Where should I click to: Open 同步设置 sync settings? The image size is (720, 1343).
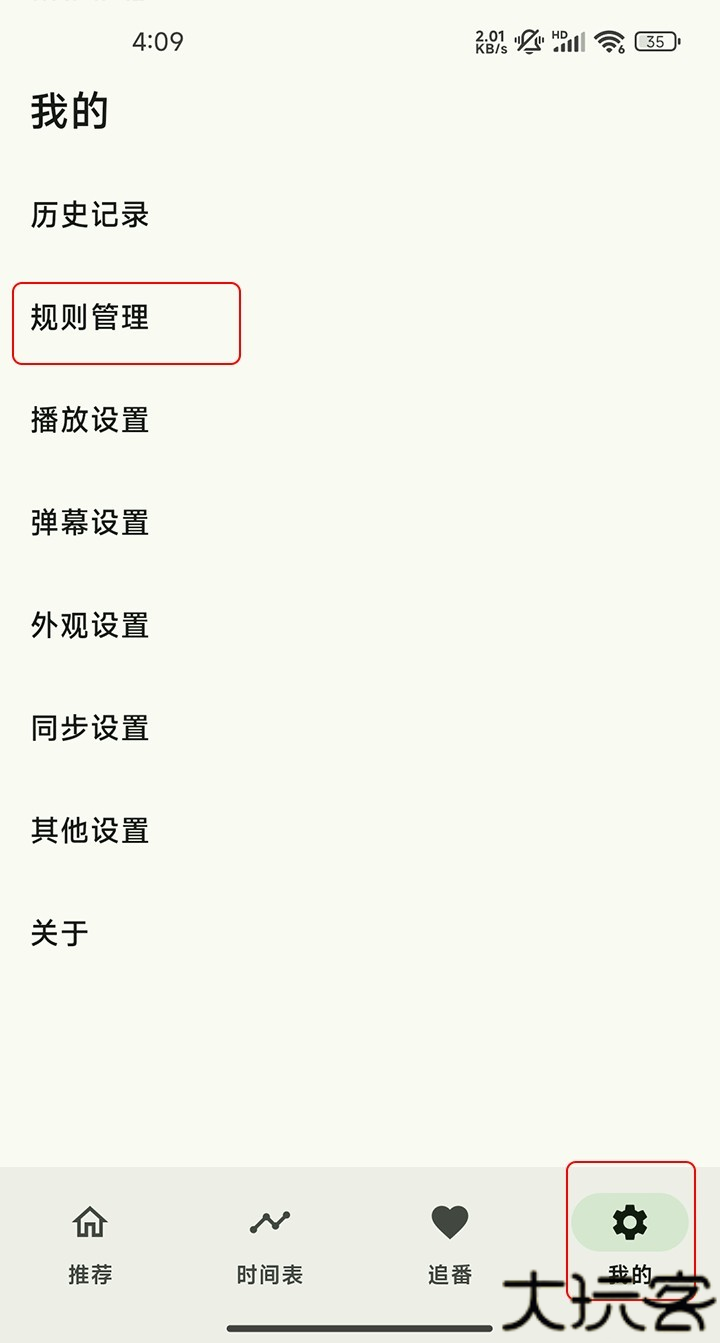pyautogui.click(x=90, y=728)
